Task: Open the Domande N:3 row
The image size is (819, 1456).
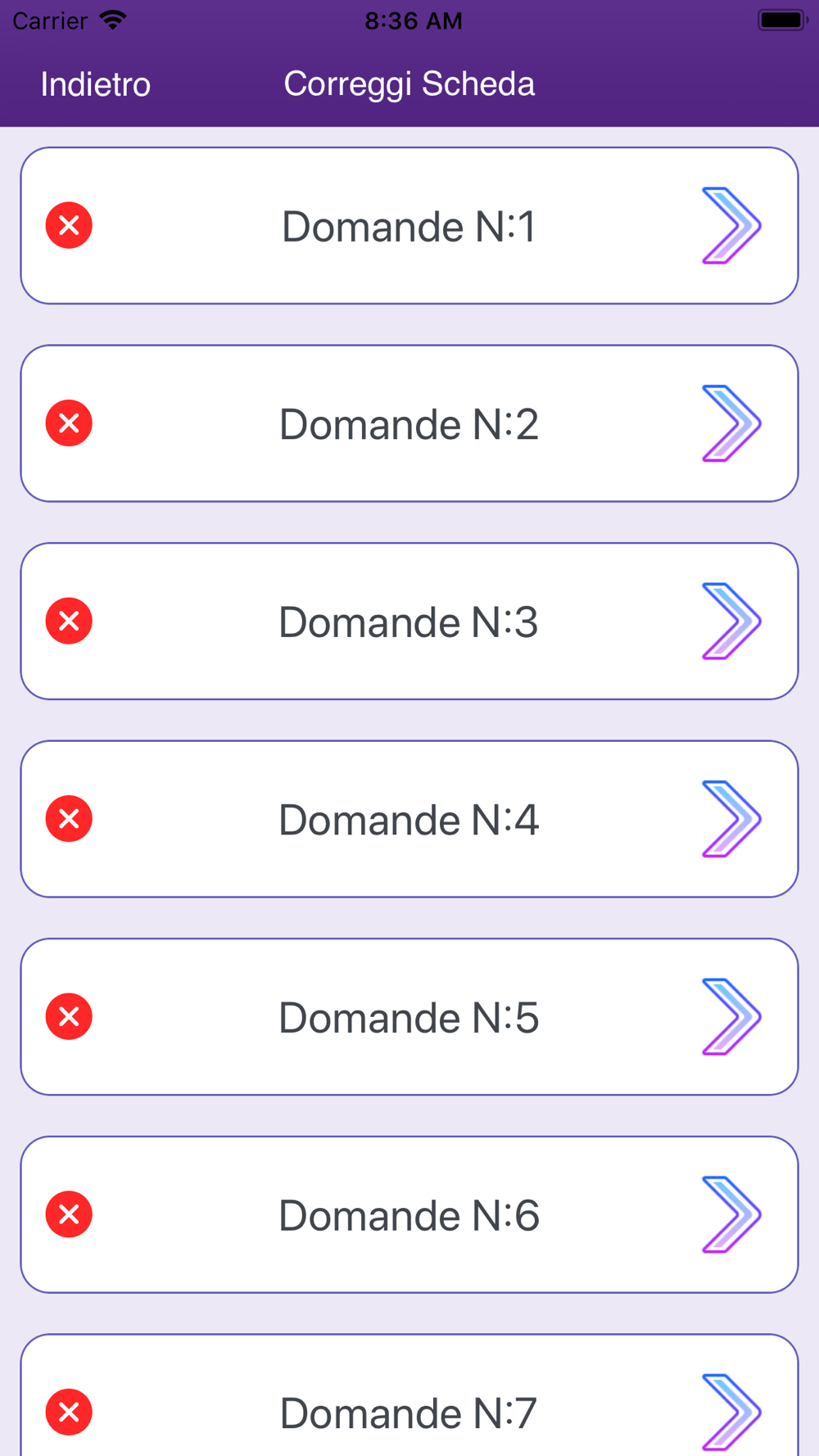Action: [409, 622]
